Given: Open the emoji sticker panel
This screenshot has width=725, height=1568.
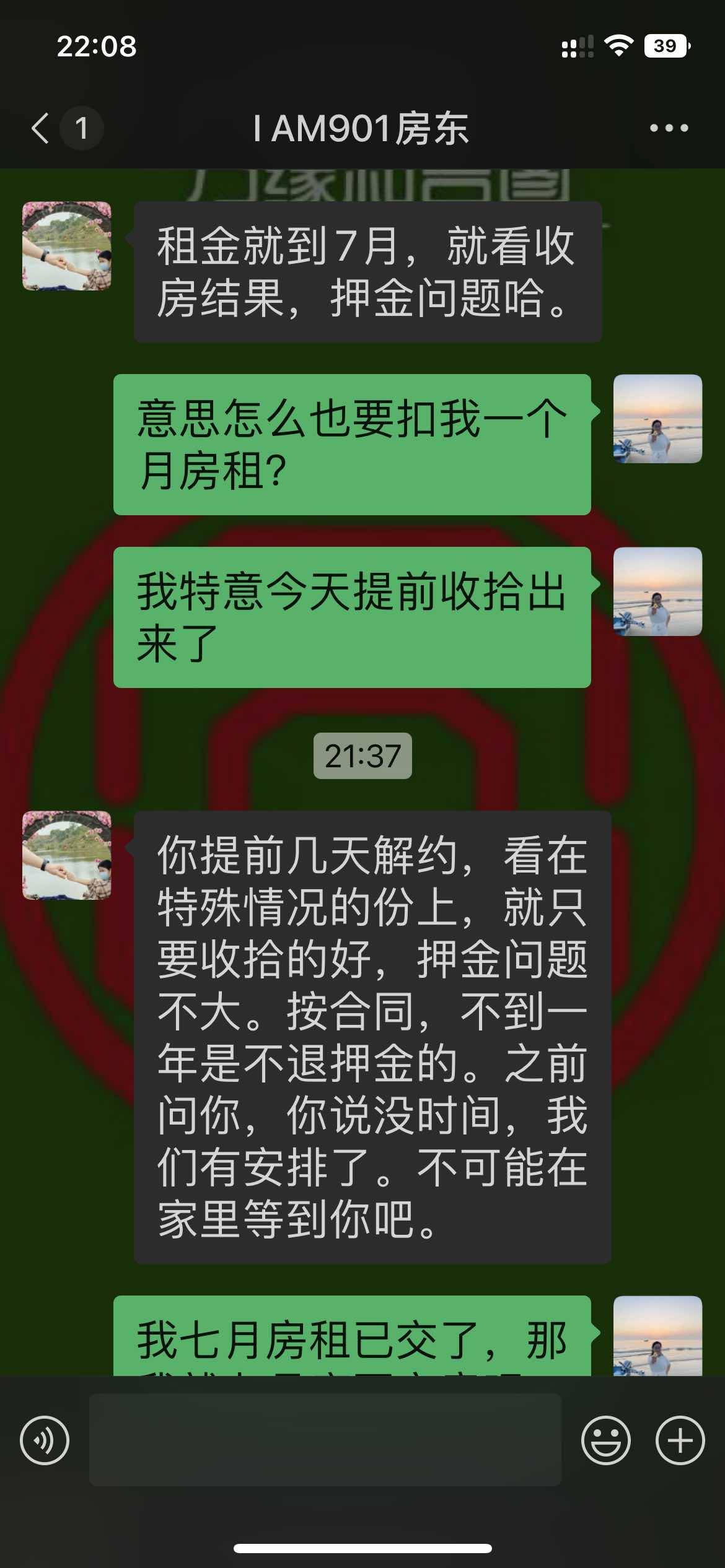Looking at the screenshot, I should point(605,1440).
